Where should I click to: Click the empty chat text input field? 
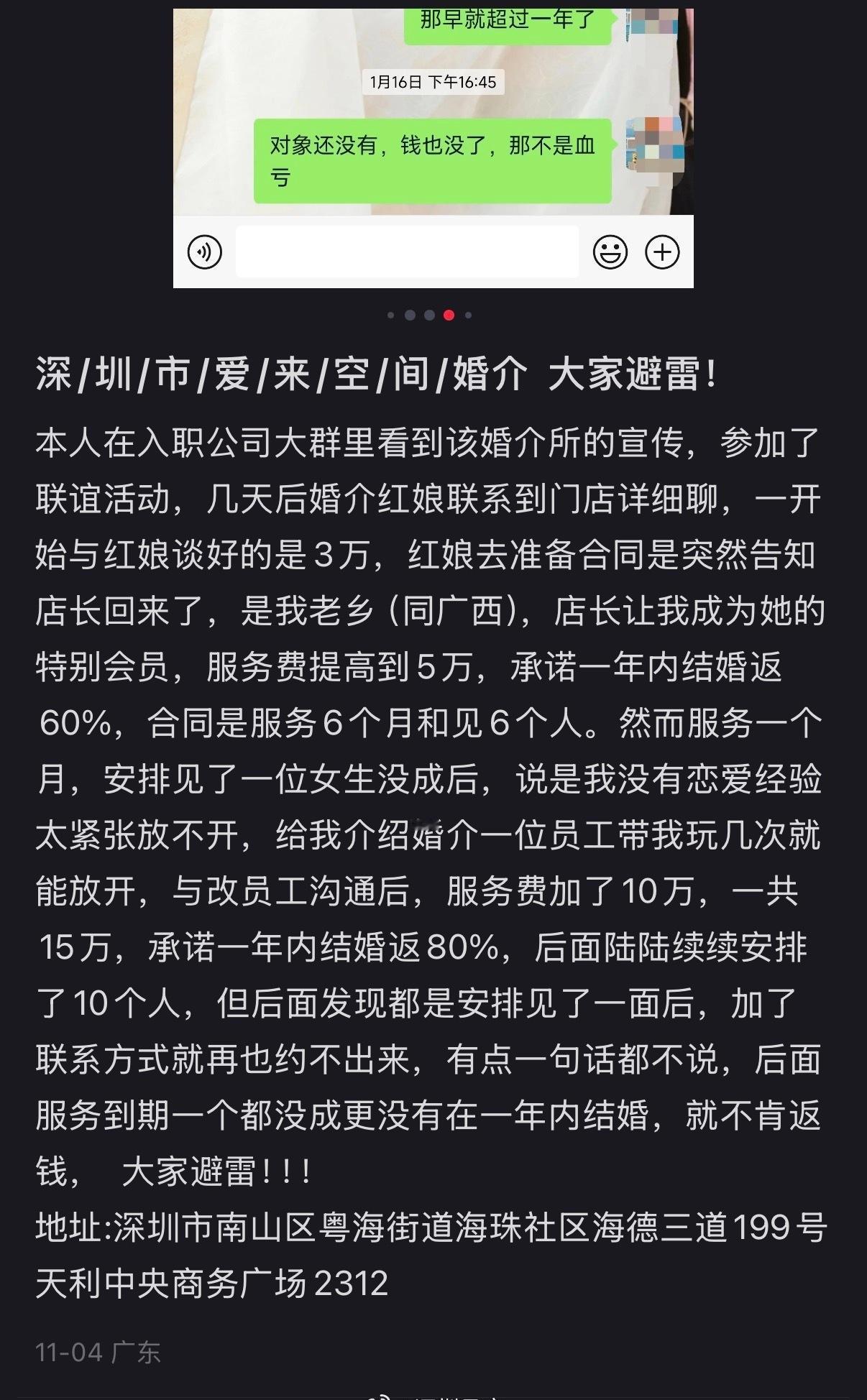point(406,251)
